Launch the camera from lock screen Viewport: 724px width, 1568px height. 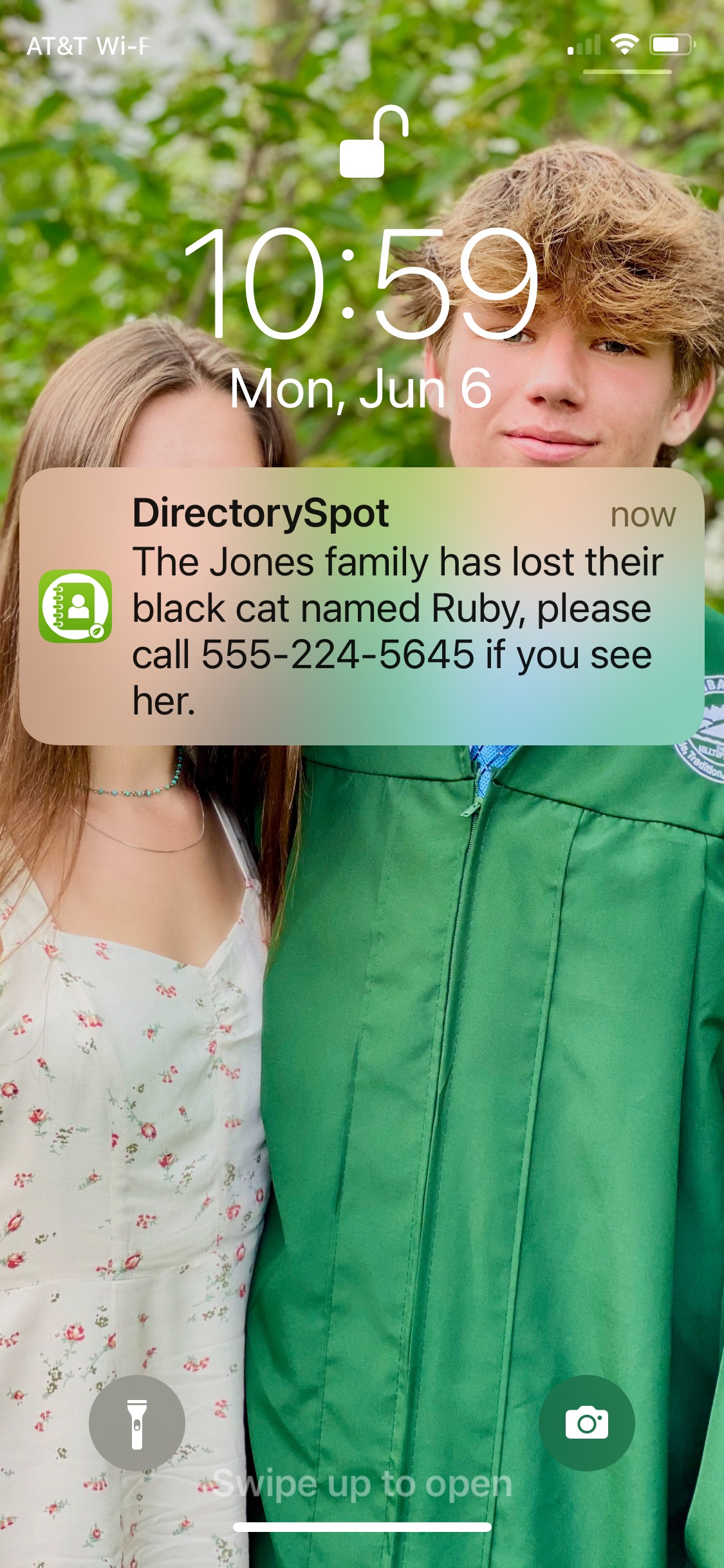click(x=586, y=1423)
